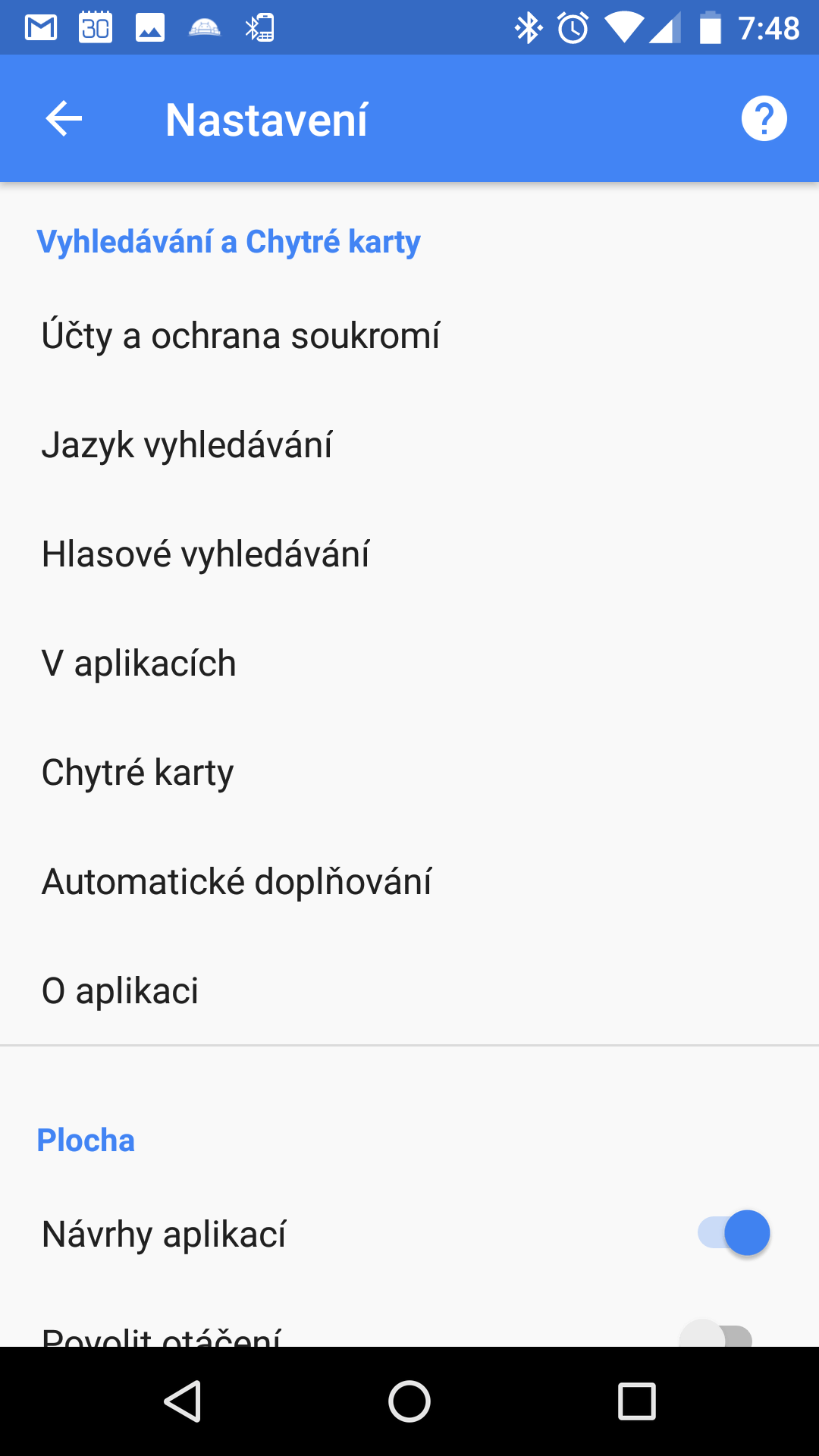Open Účty a ochrana soukromí

[409, 336]
